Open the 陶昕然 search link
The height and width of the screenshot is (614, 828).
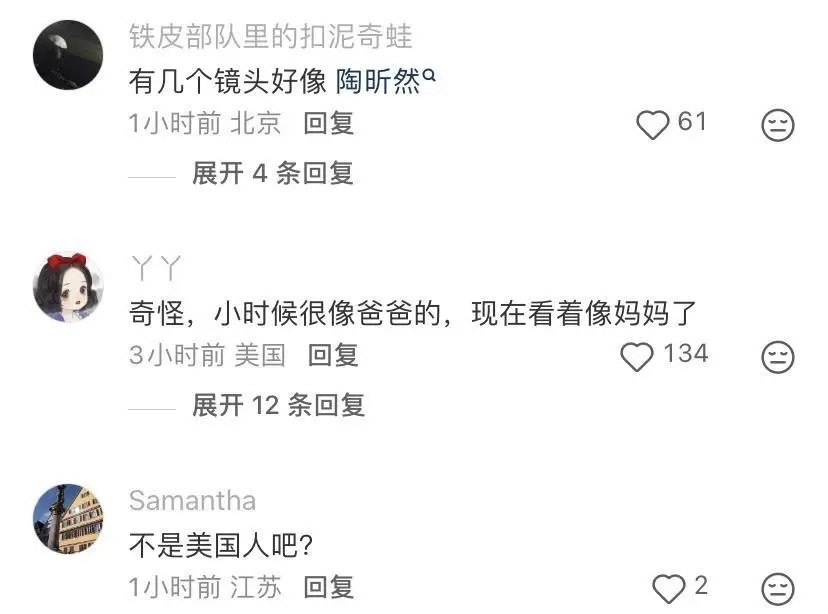tap(386, 82)
